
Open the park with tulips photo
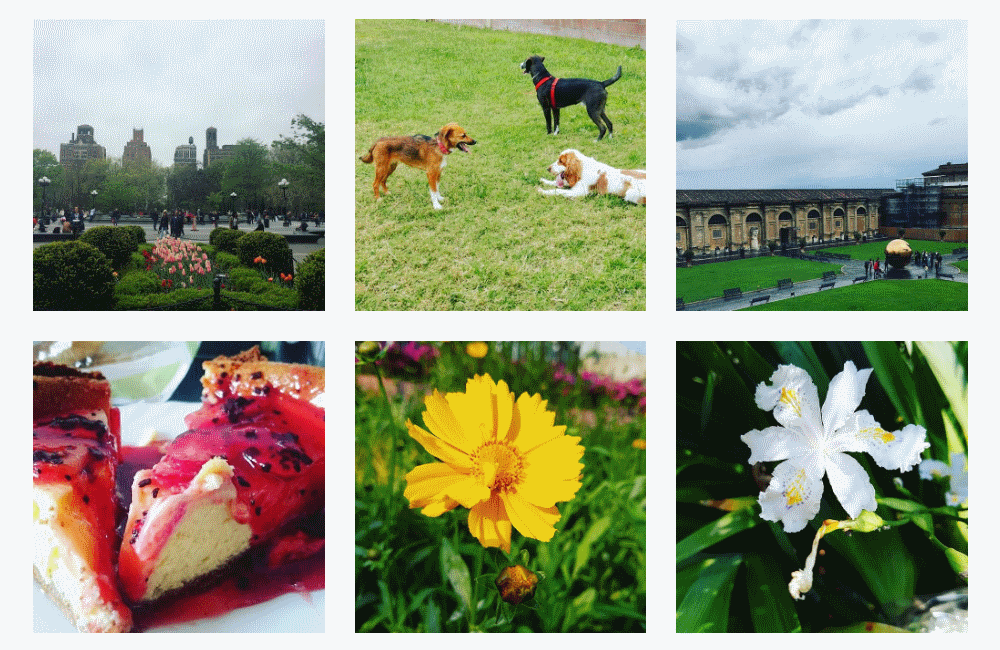pos(178,165)
